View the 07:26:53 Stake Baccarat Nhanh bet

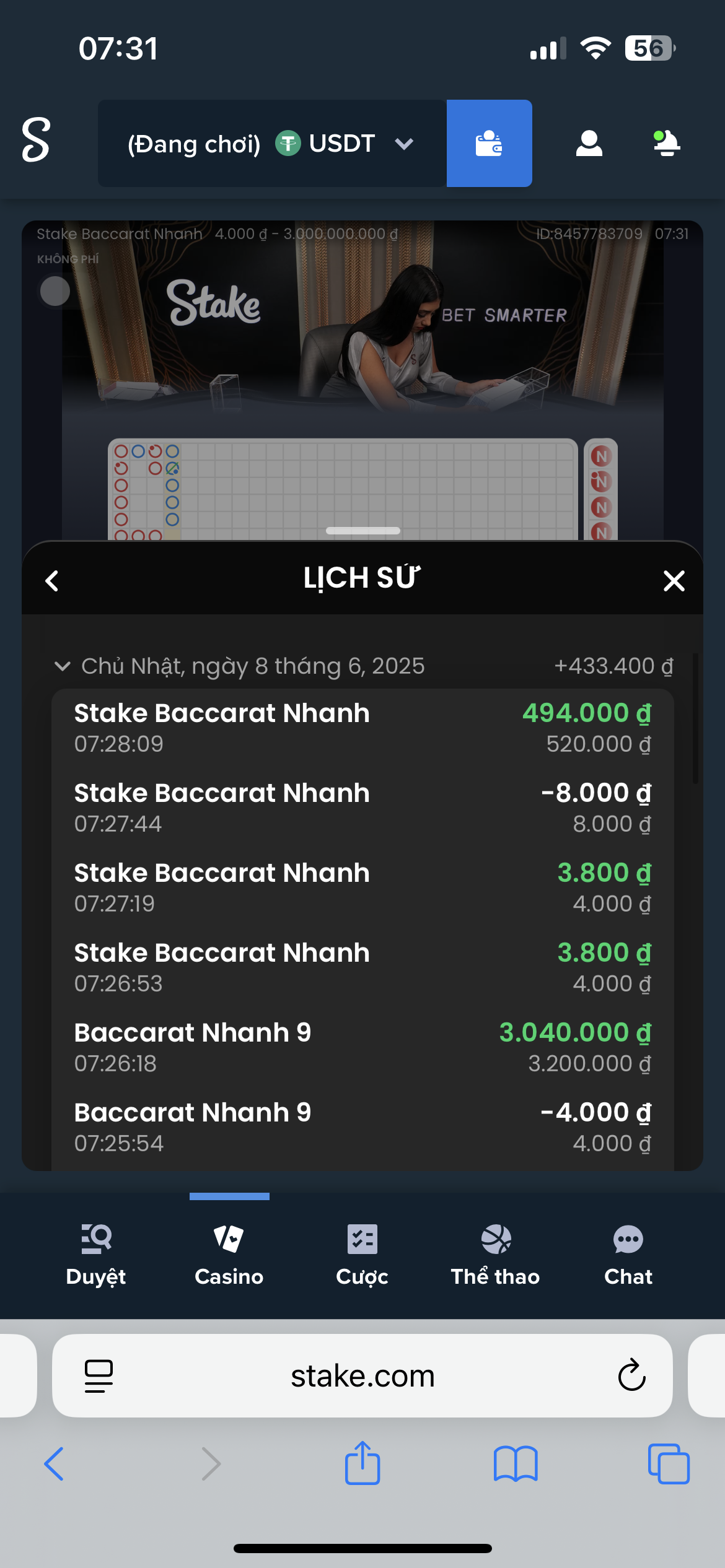[362, 967]
